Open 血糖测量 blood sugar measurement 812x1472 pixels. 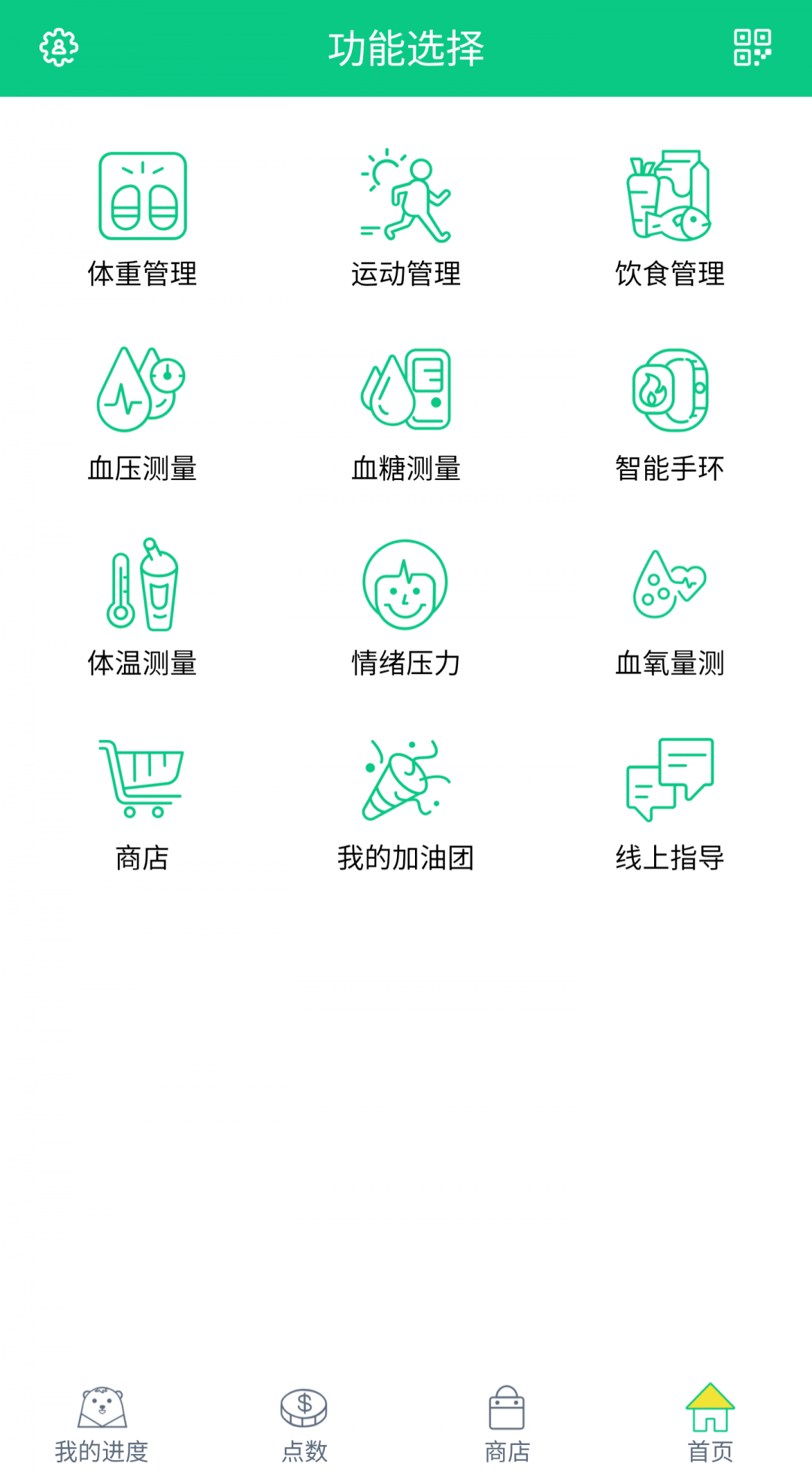point(406,412)
